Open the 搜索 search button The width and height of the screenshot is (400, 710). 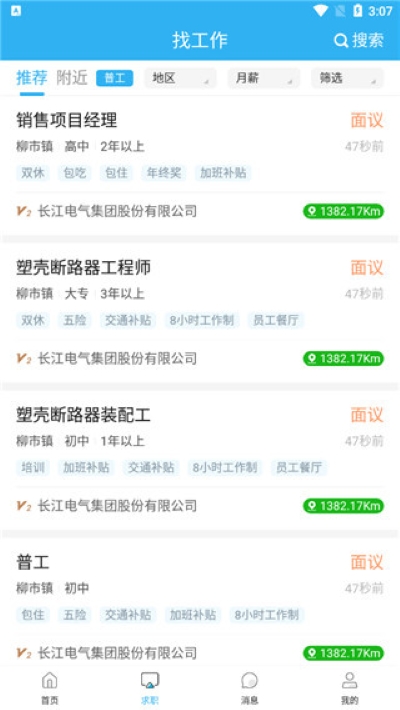[x=359, y=40]
